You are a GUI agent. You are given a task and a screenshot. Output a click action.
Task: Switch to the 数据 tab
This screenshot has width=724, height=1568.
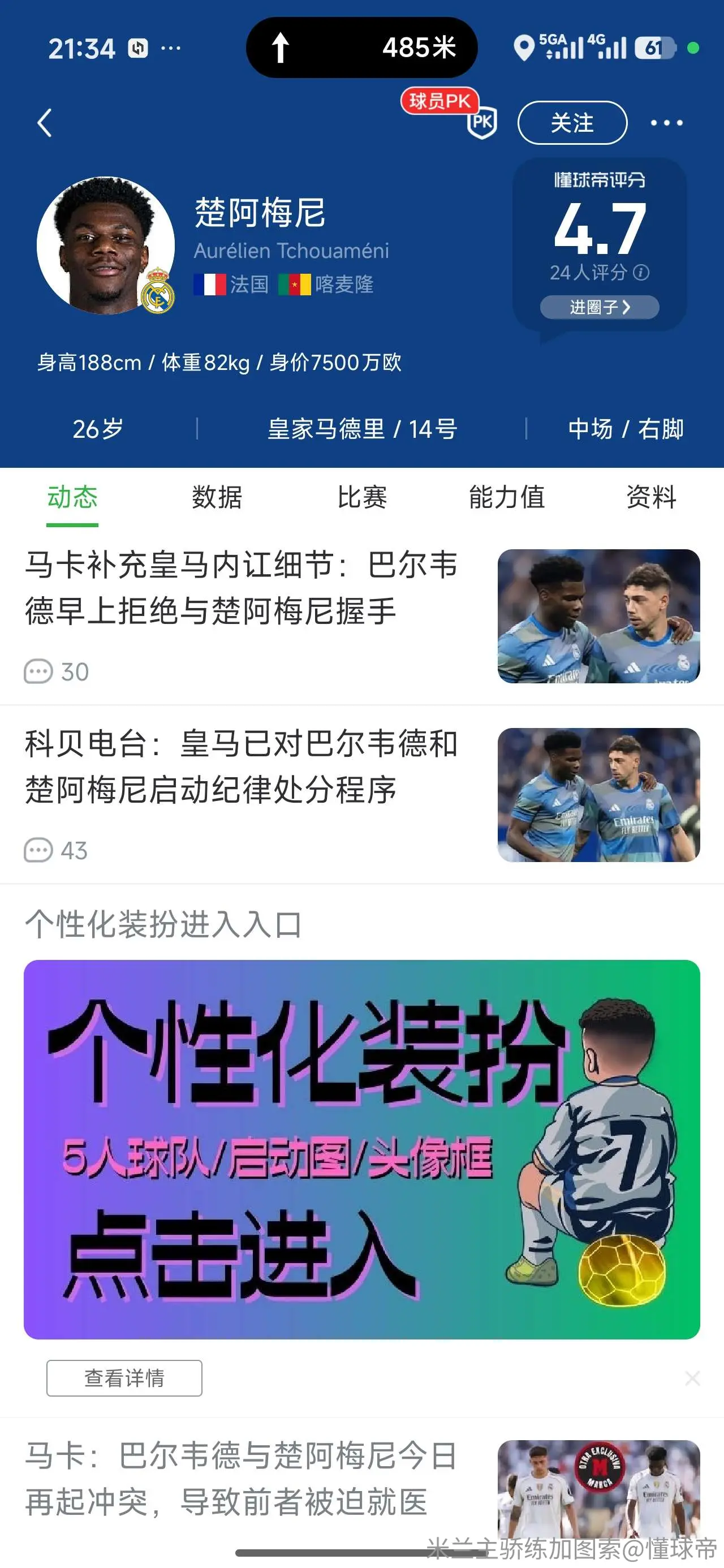[x=217, y=497]
